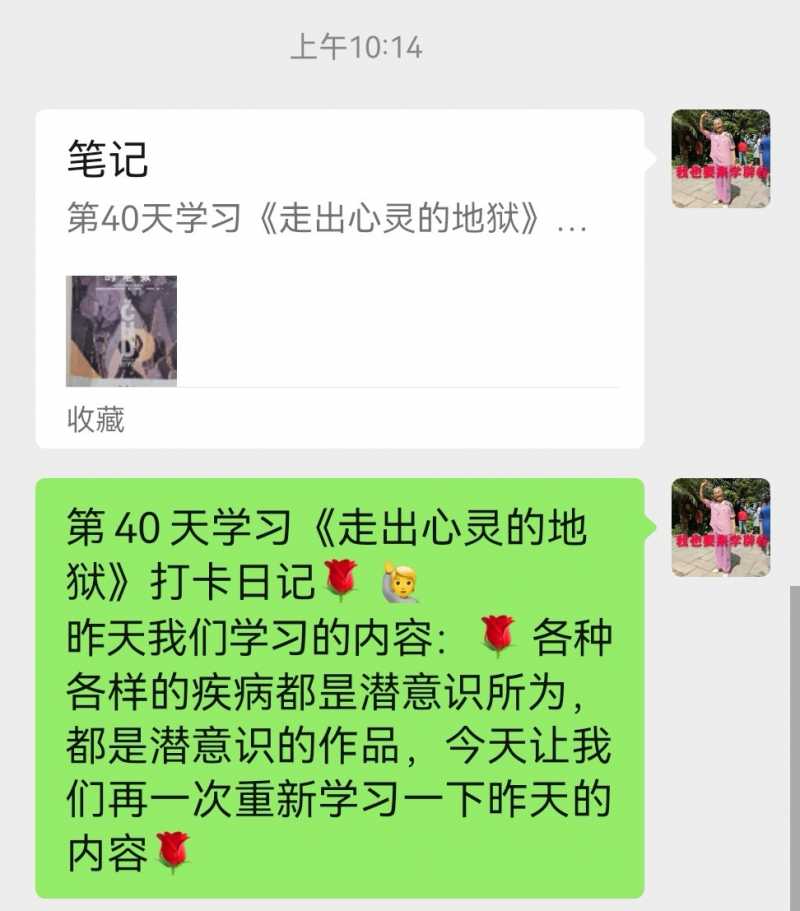
Task: Click the rose emoji after 昨天我们学习的内容
Action: (x=496, y=635)
